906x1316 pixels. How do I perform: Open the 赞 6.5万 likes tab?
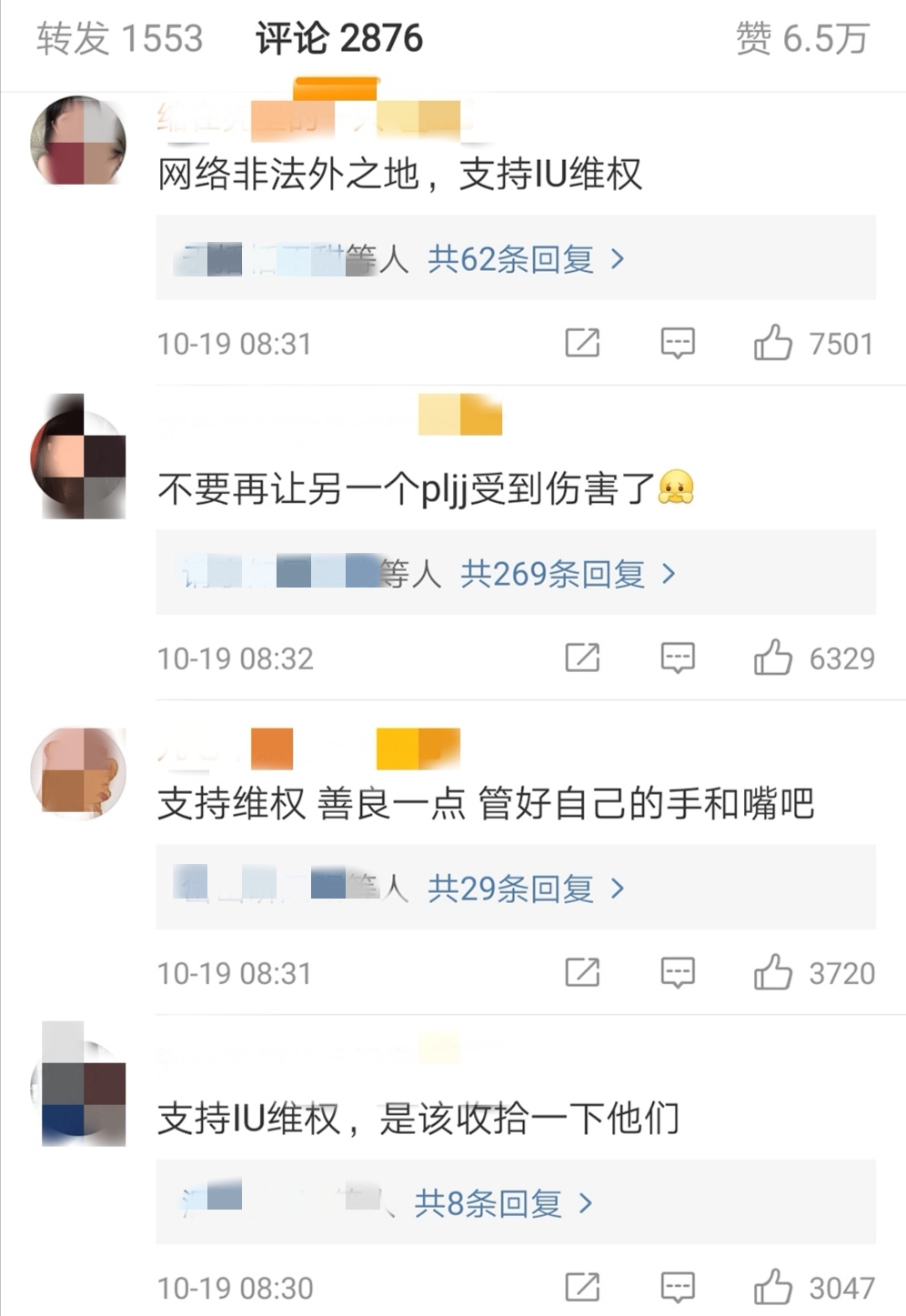tap(801, 39)
